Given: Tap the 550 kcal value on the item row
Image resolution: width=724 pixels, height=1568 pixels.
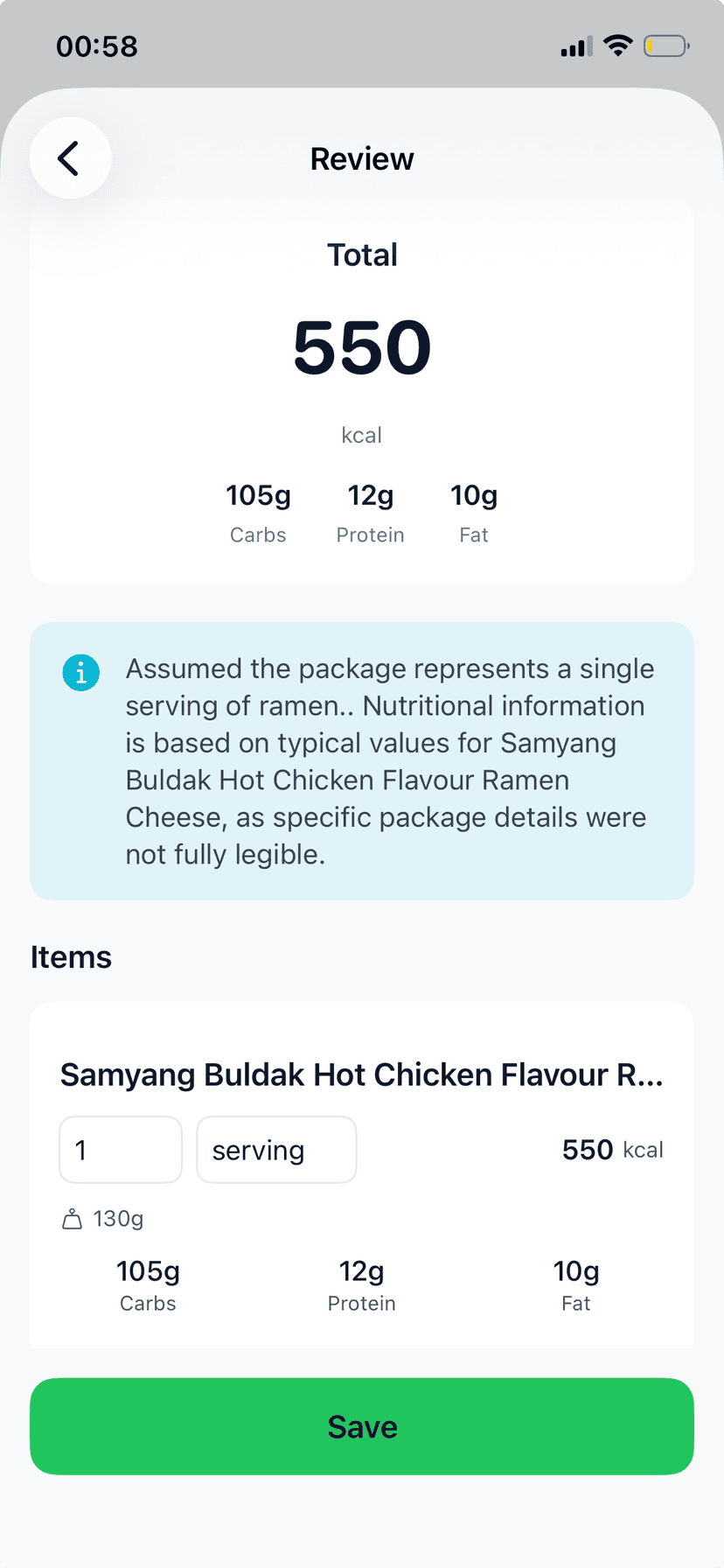Looking at the screenshot, I should click(587, 1149).
